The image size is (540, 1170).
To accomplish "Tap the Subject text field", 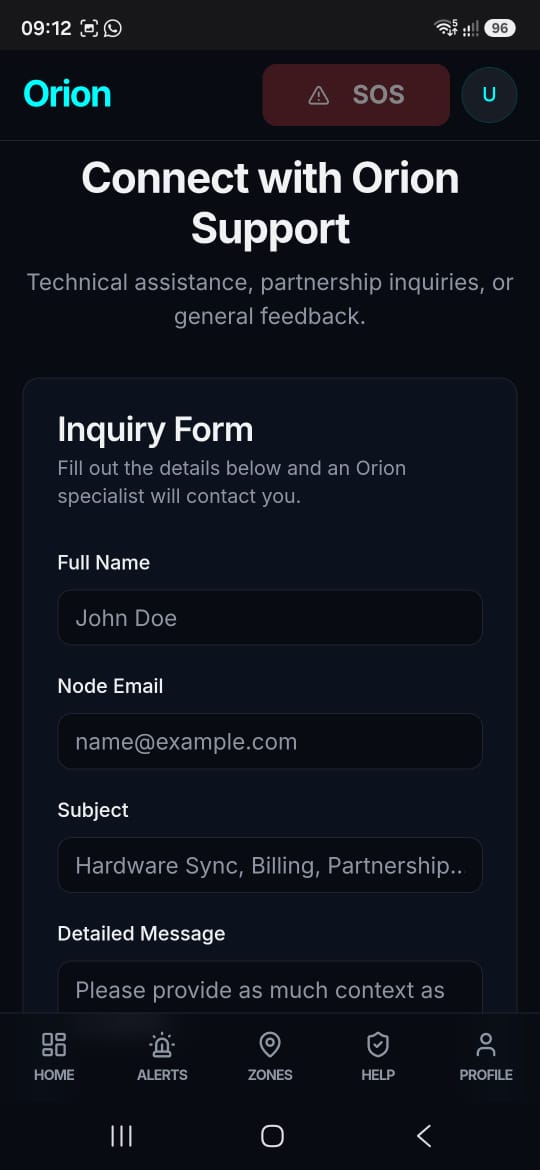I will pos(270,866).
